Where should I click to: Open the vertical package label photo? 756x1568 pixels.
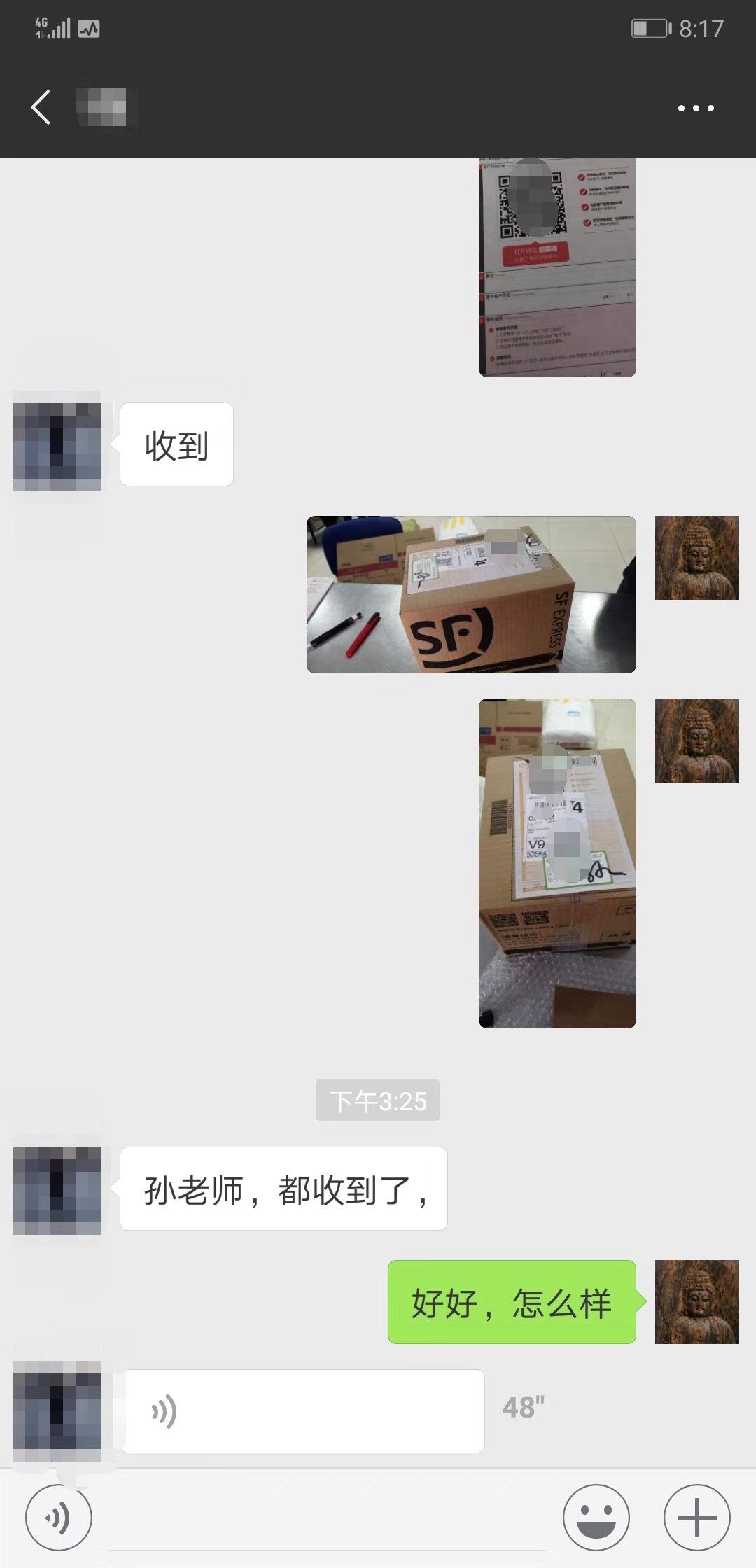click(x=557, y=863)
